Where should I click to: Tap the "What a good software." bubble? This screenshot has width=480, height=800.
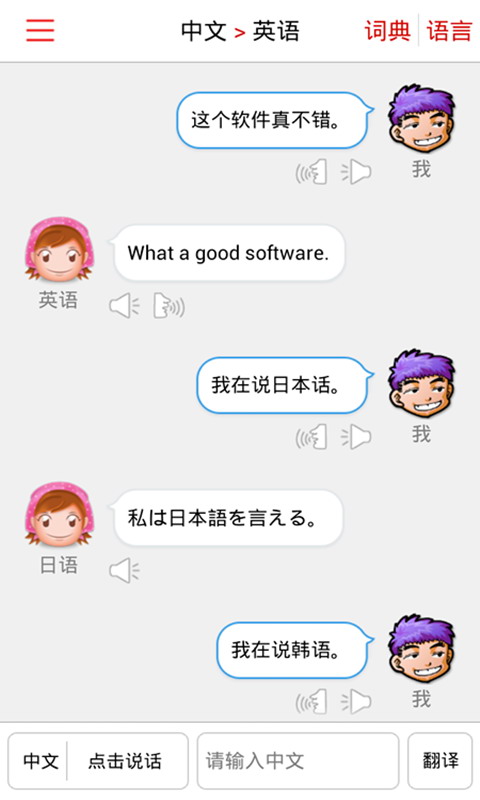(228, 253)
